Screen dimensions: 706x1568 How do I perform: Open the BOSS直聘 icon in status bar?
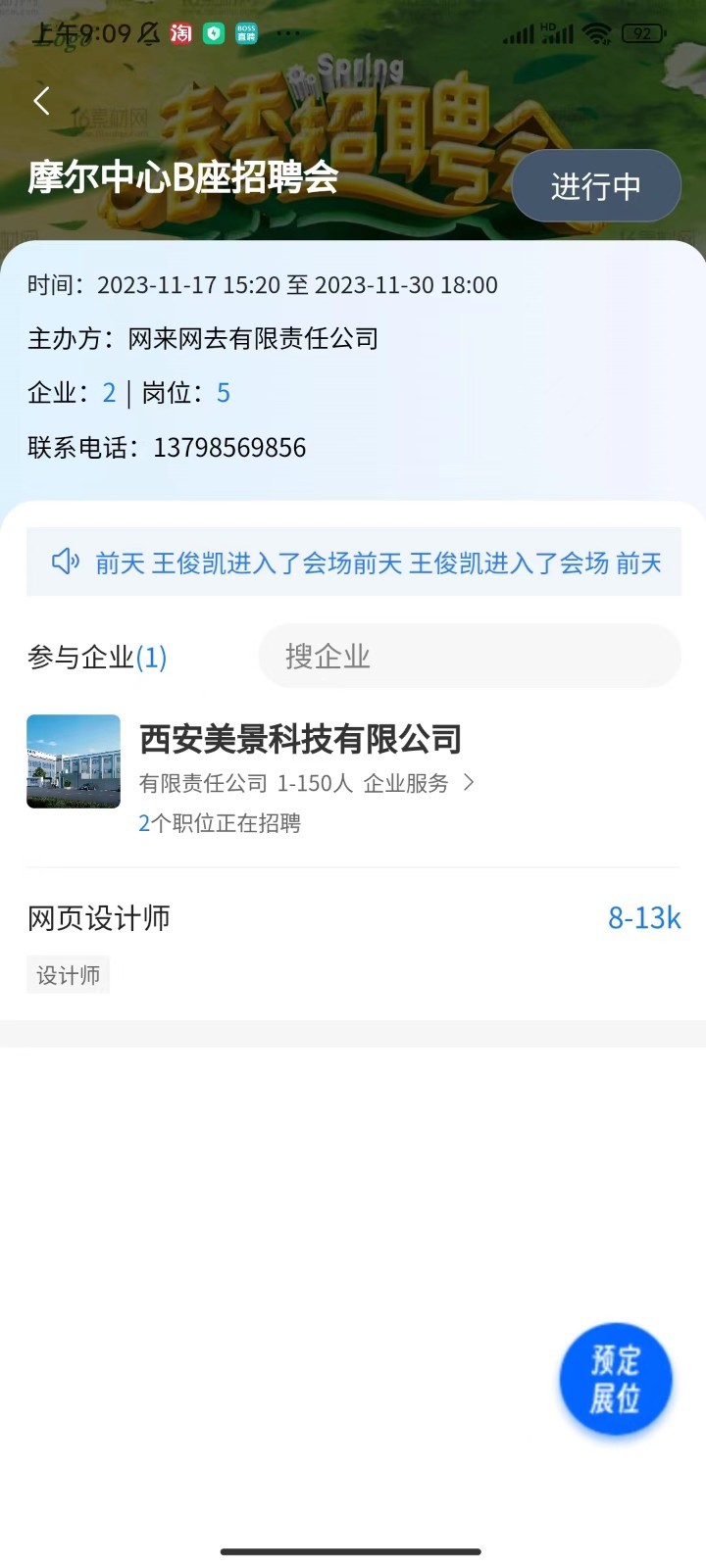[243, 30]
